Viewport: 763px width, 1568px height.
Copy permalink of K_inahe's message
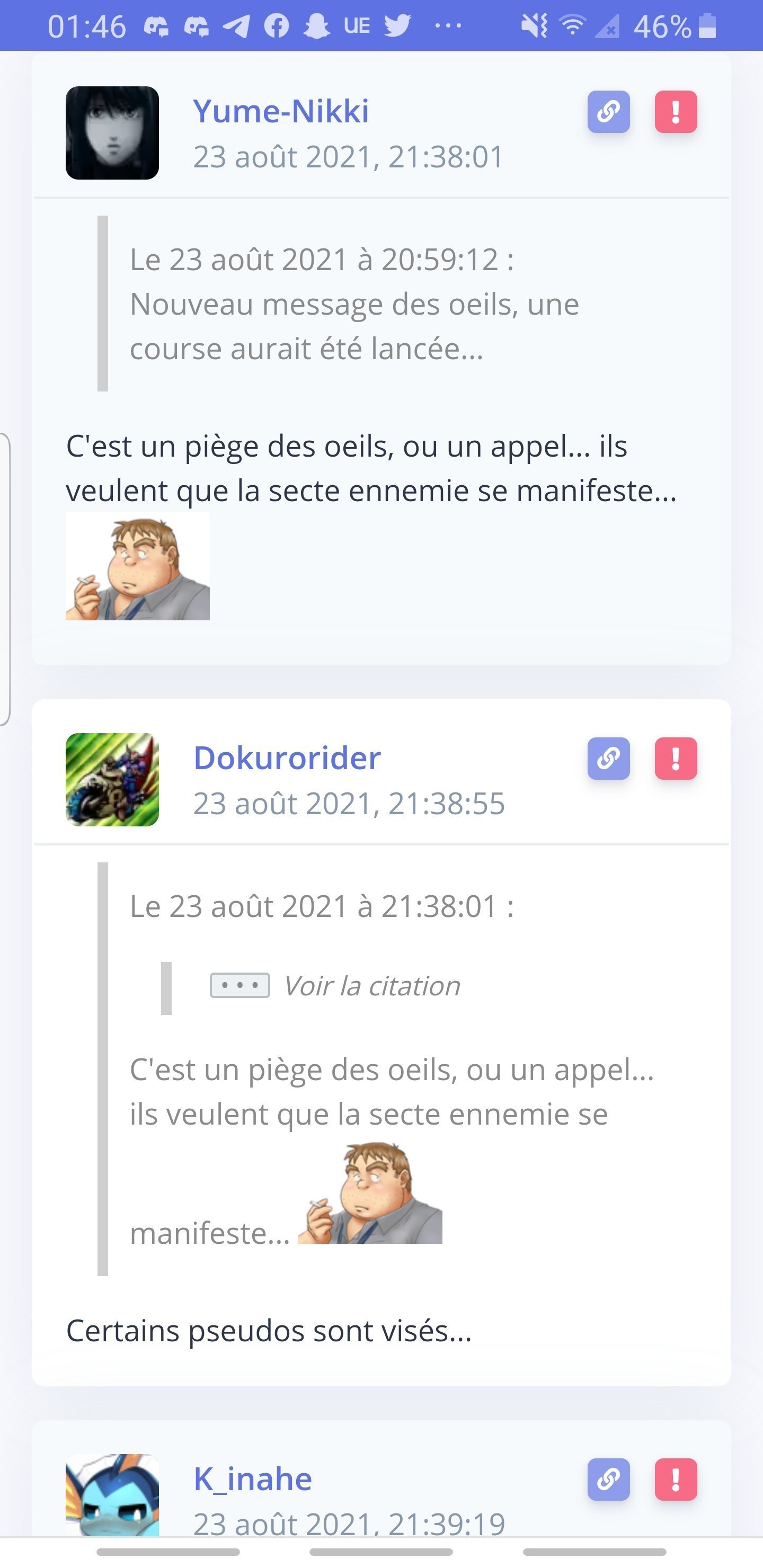tap(608, 1479)
